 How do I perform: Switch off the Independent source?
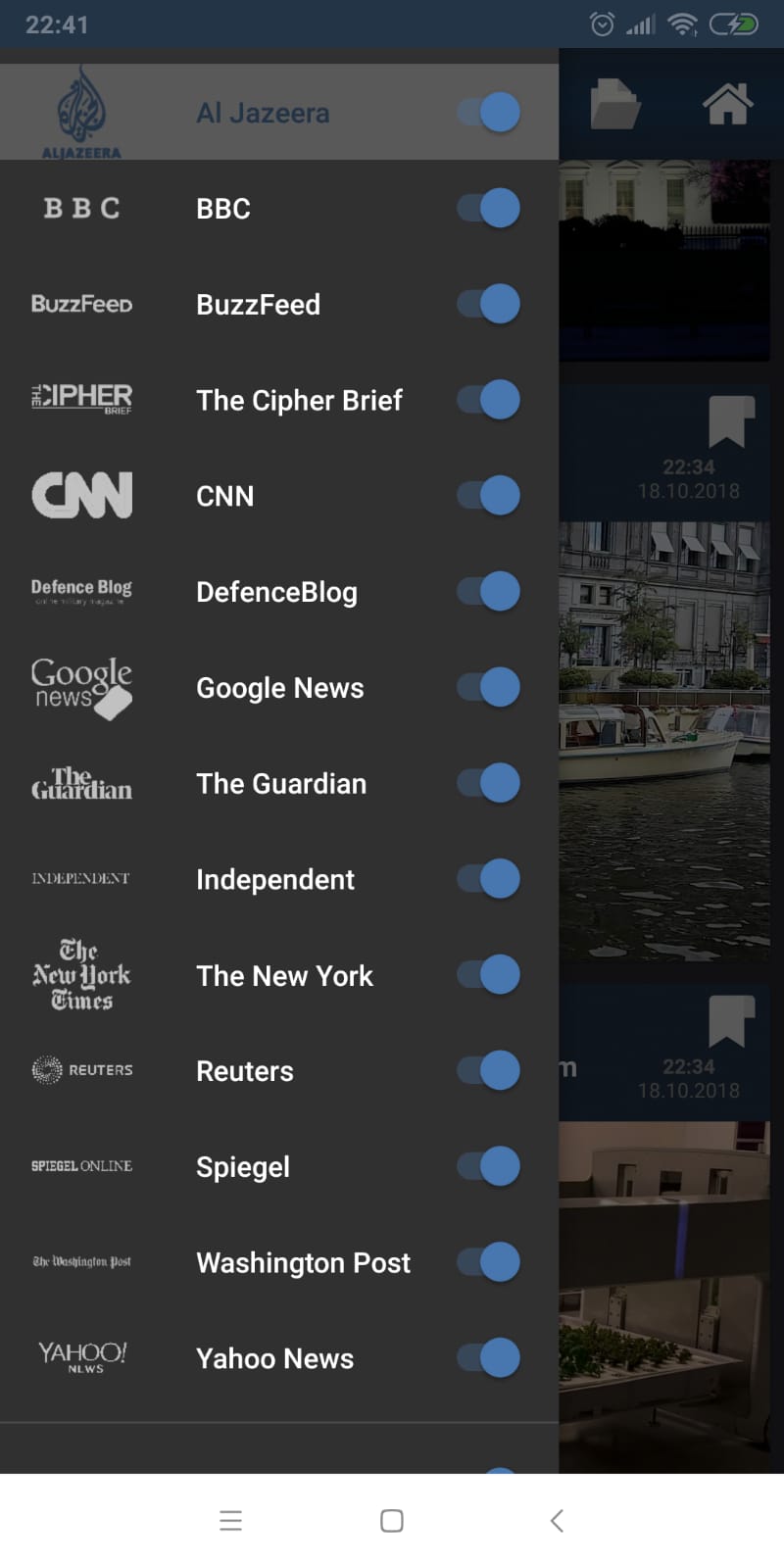coord(489,879)
